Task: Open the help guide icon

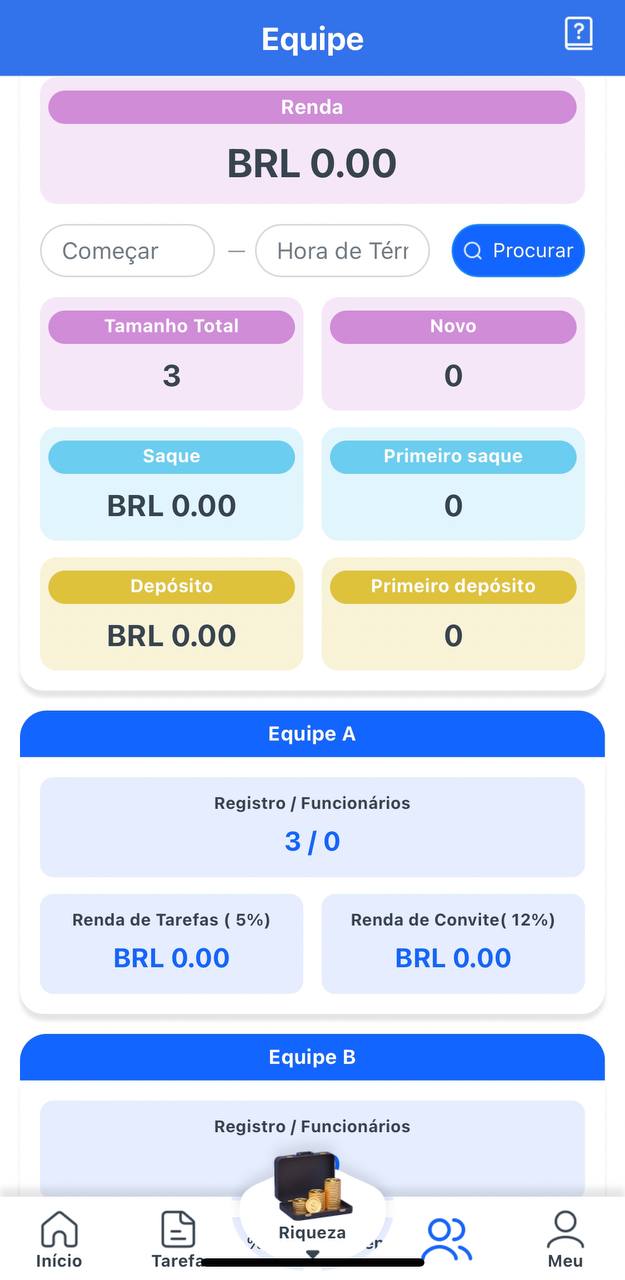Action: point(578,34)
